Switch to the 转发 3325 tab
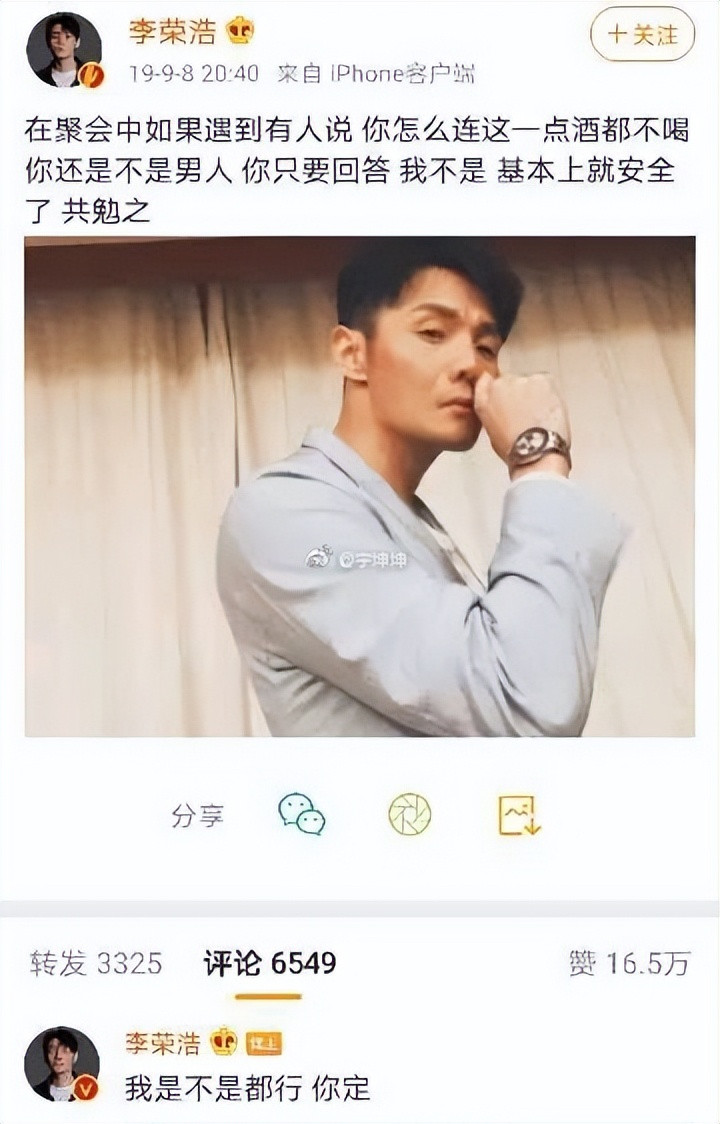720x1124 pixels. point(96,963)
